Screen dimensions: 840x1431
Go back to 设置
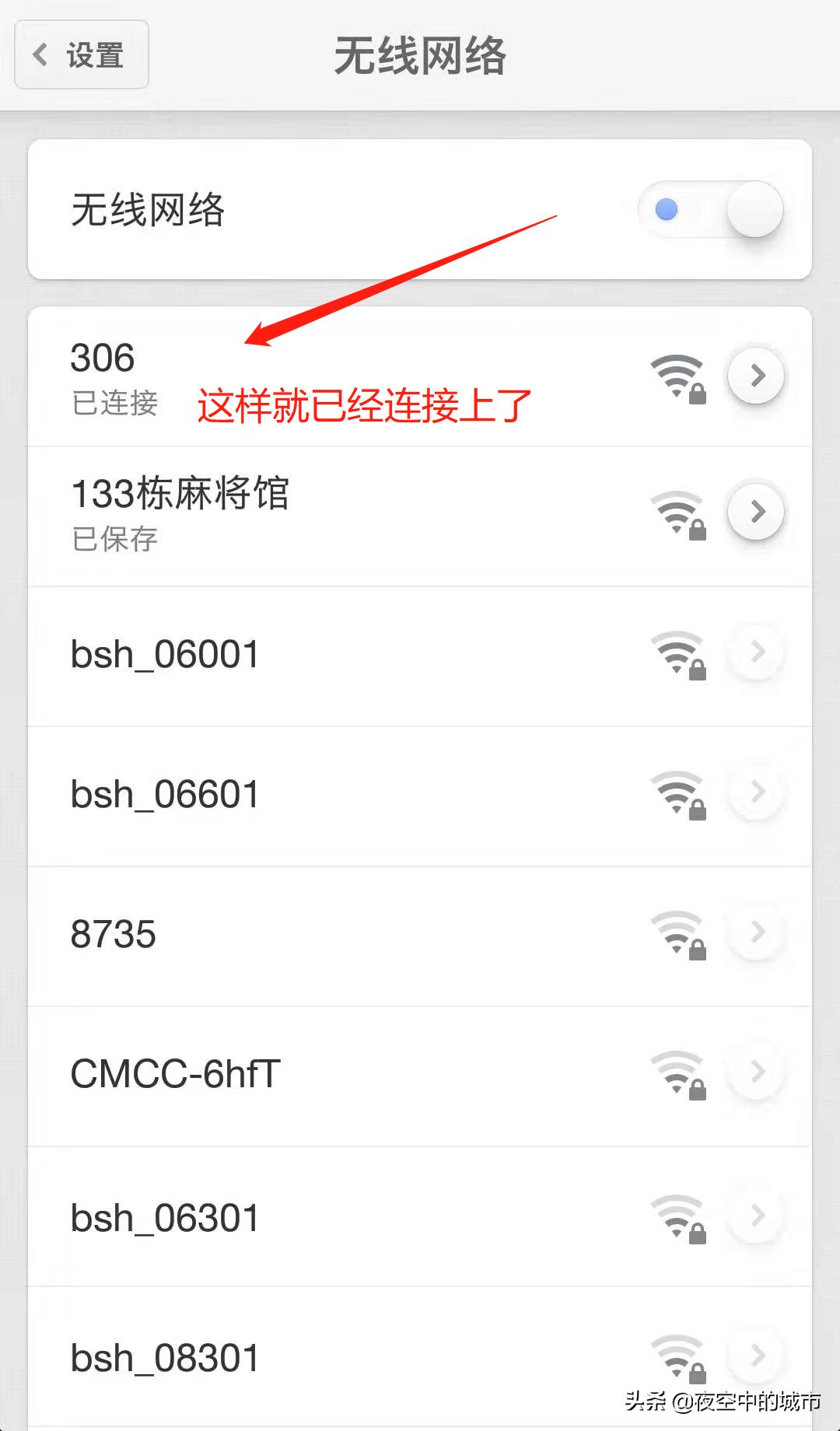pyautogui.click(x=82, y=55)
